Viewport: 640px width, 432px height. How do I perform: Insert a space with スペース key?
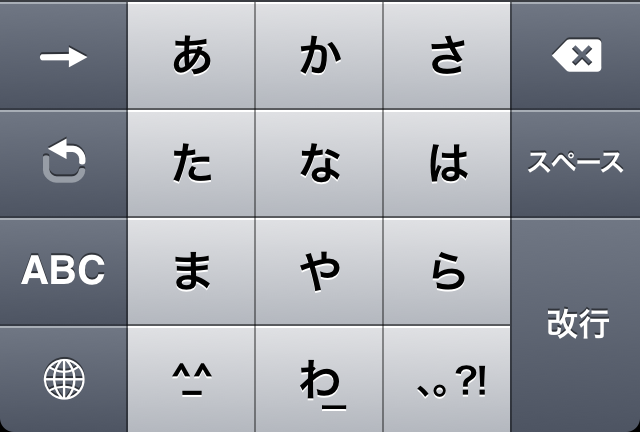click(576, 163)
